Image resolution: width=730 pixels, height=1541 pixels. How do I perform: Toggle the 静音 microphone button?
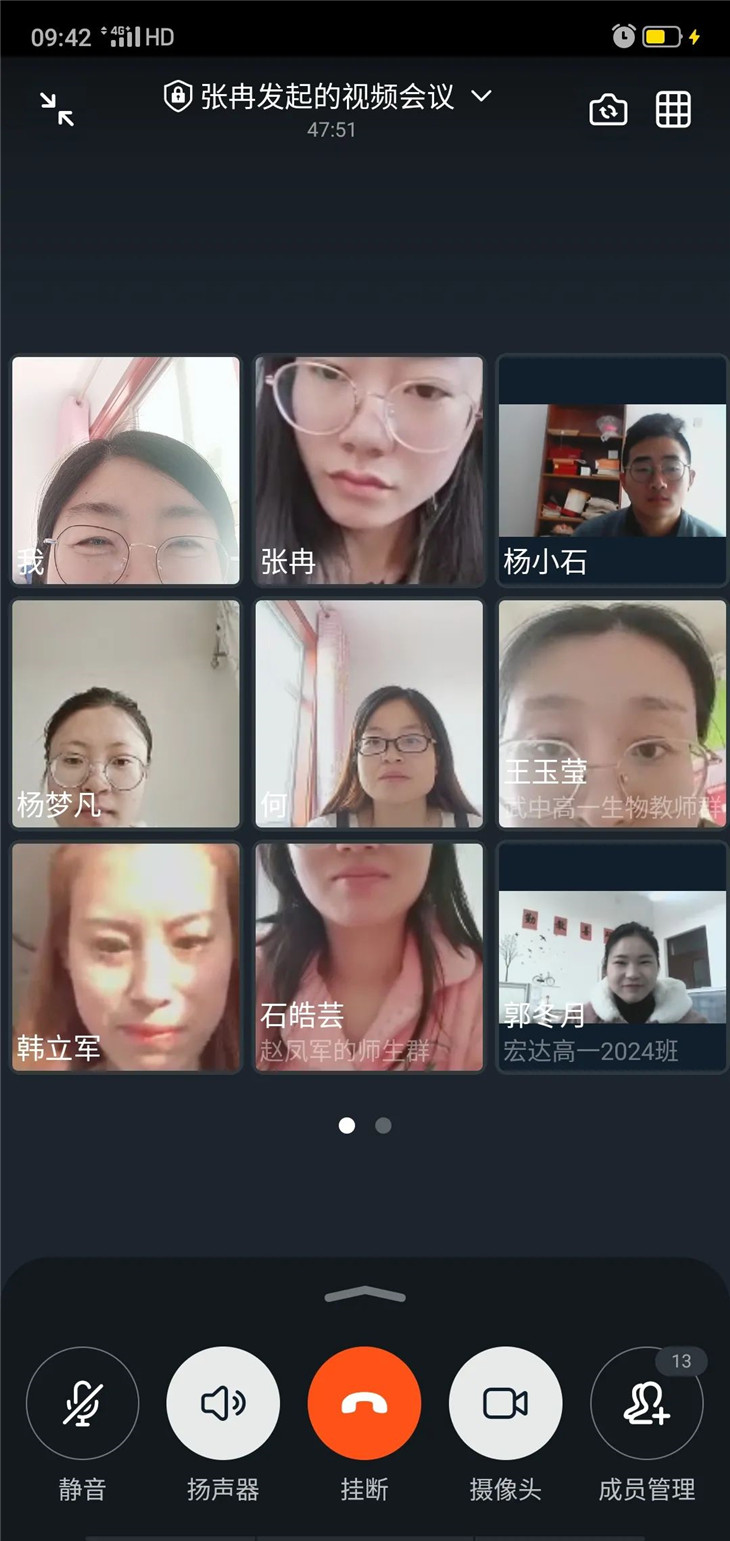[82, 1404]
